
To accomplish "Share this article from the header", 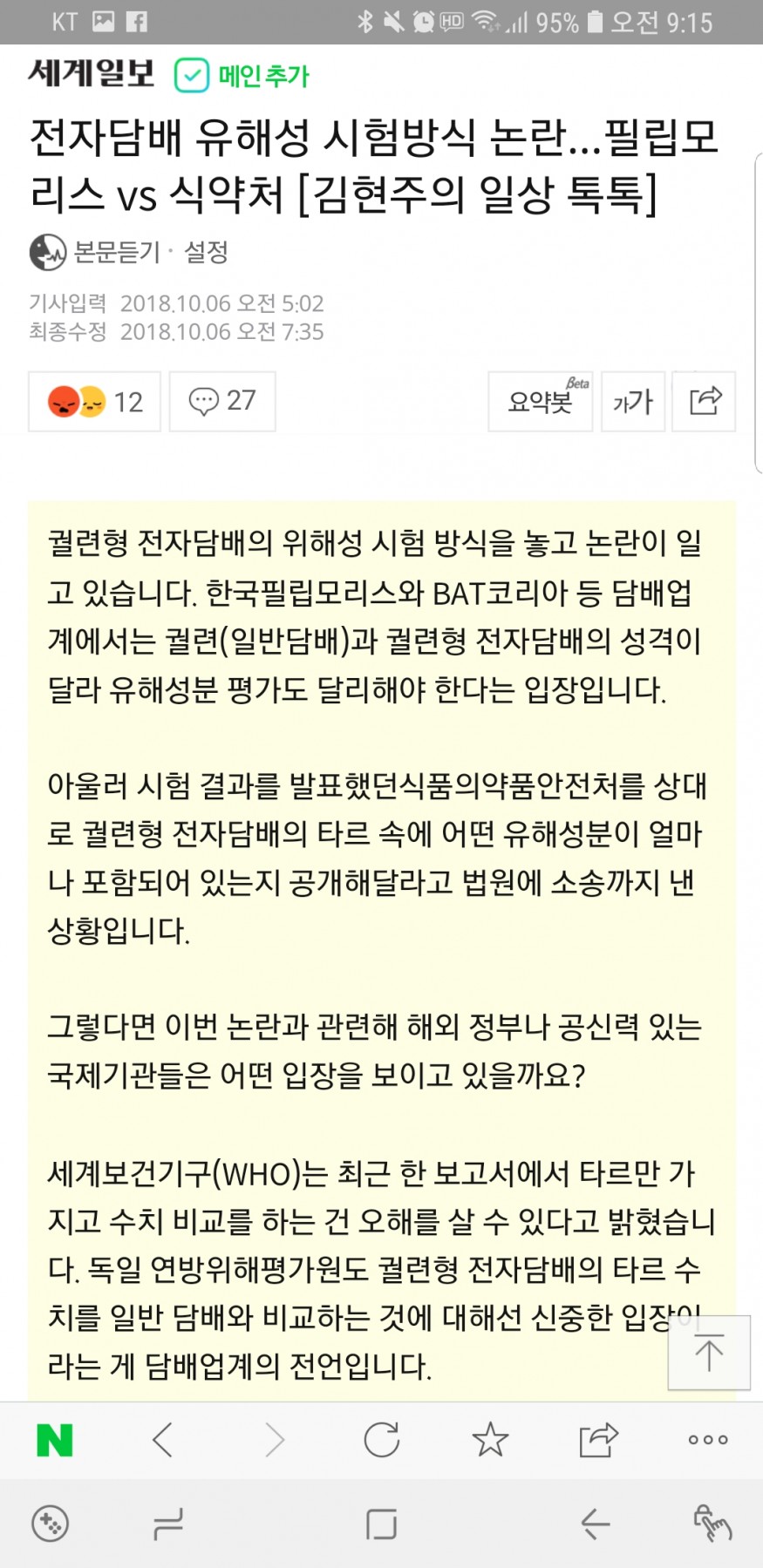I will 705,401.
